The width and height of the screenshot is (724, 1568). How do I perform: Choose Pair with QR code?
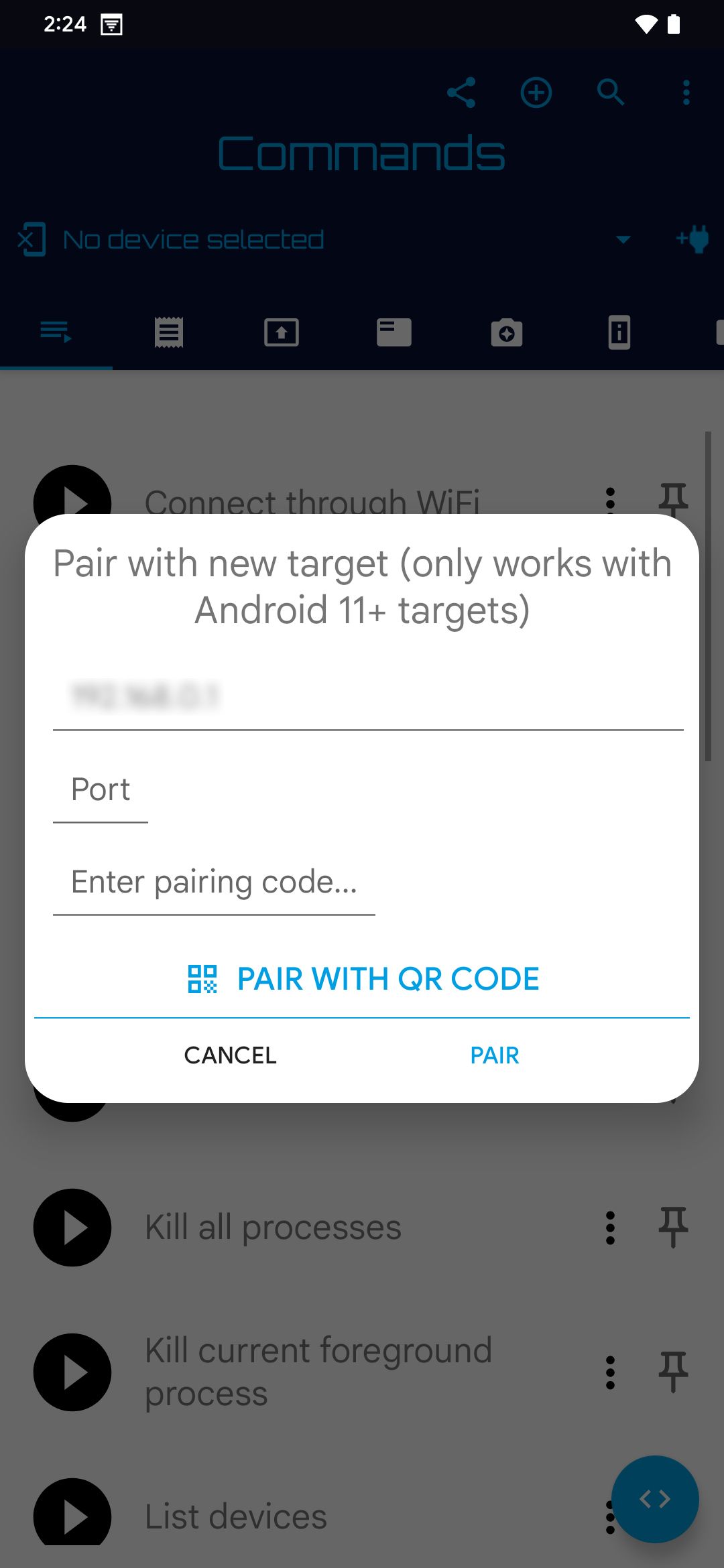tap(363, 979)
